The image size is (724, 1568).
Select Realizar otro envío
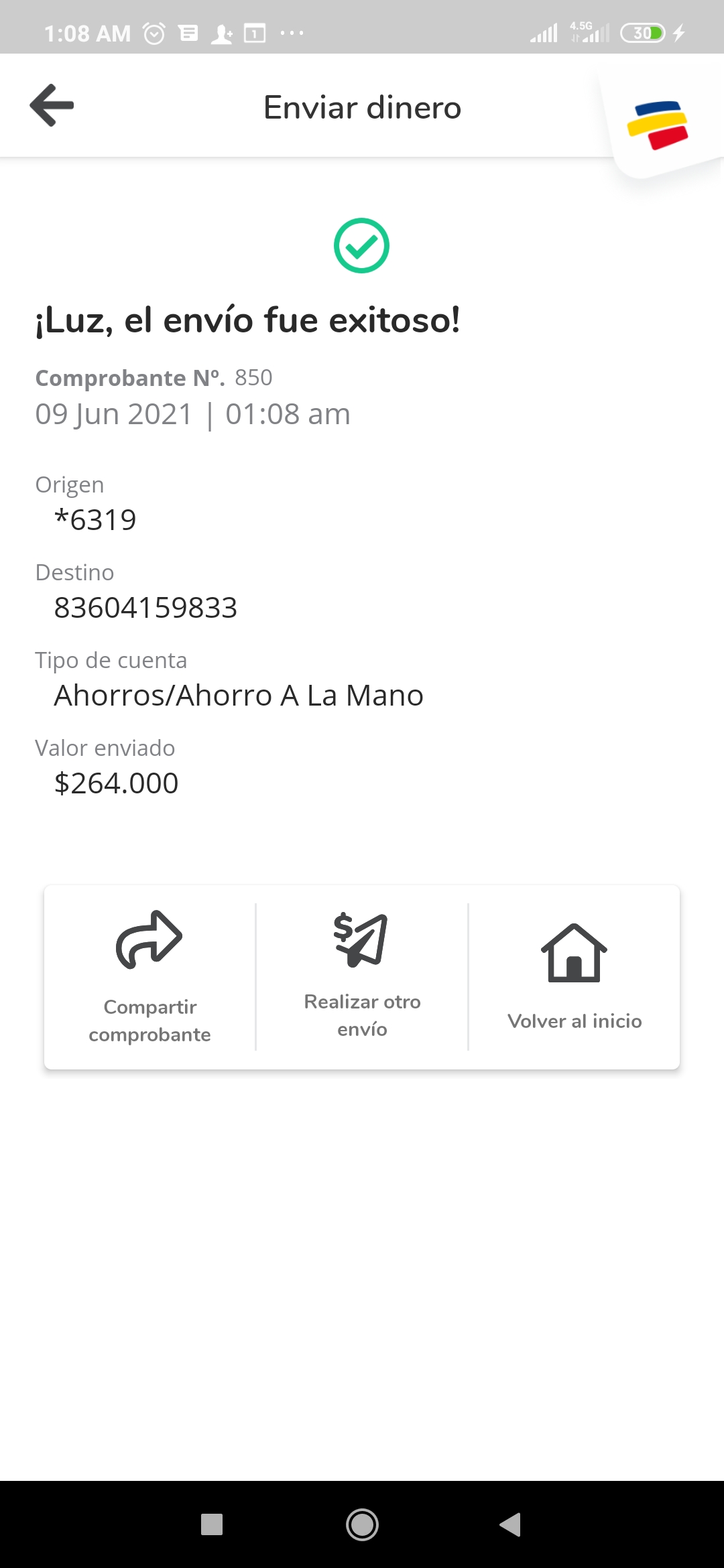362,977
